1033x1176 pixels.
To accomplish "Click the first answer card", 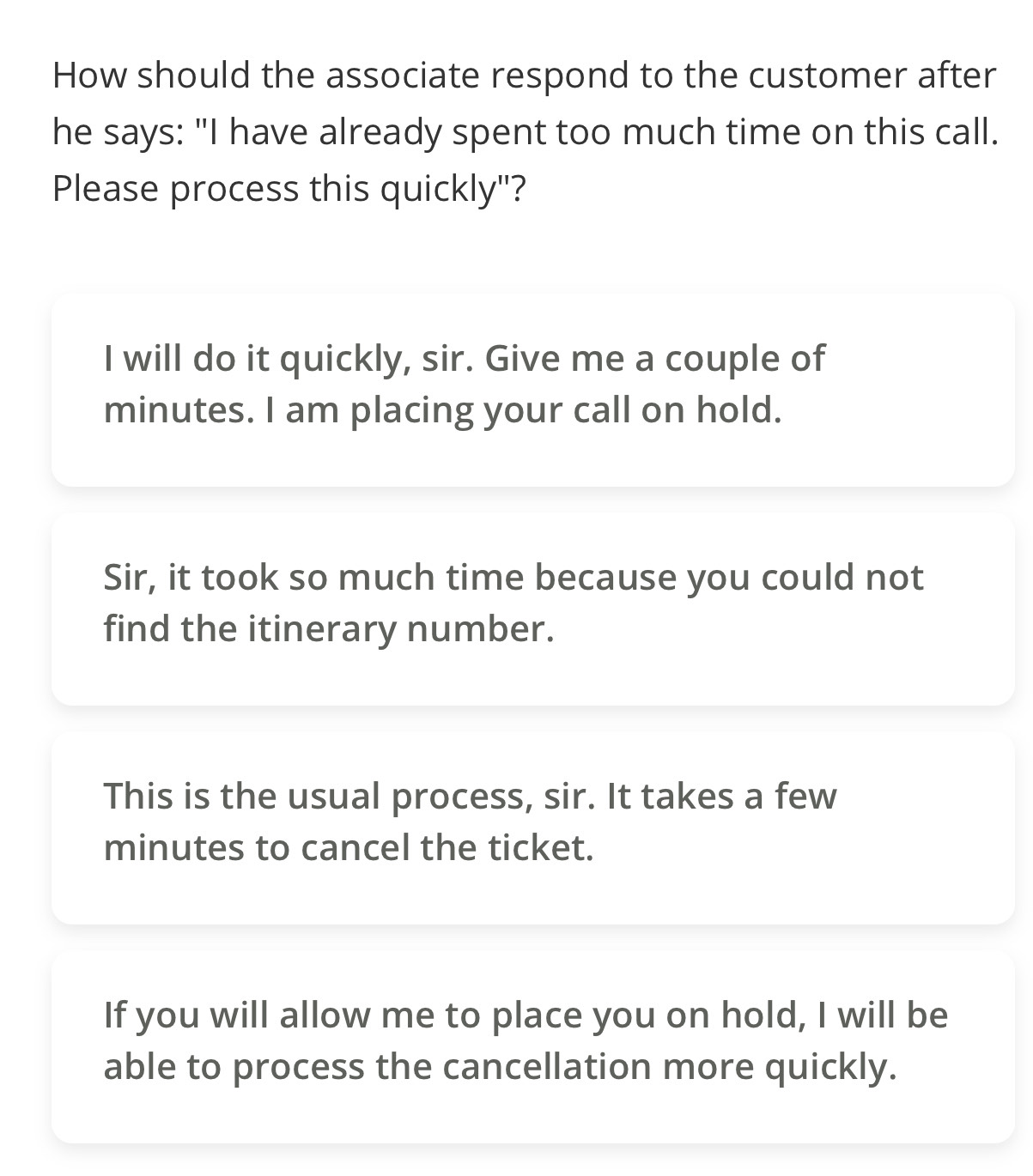I will point(532,386).
